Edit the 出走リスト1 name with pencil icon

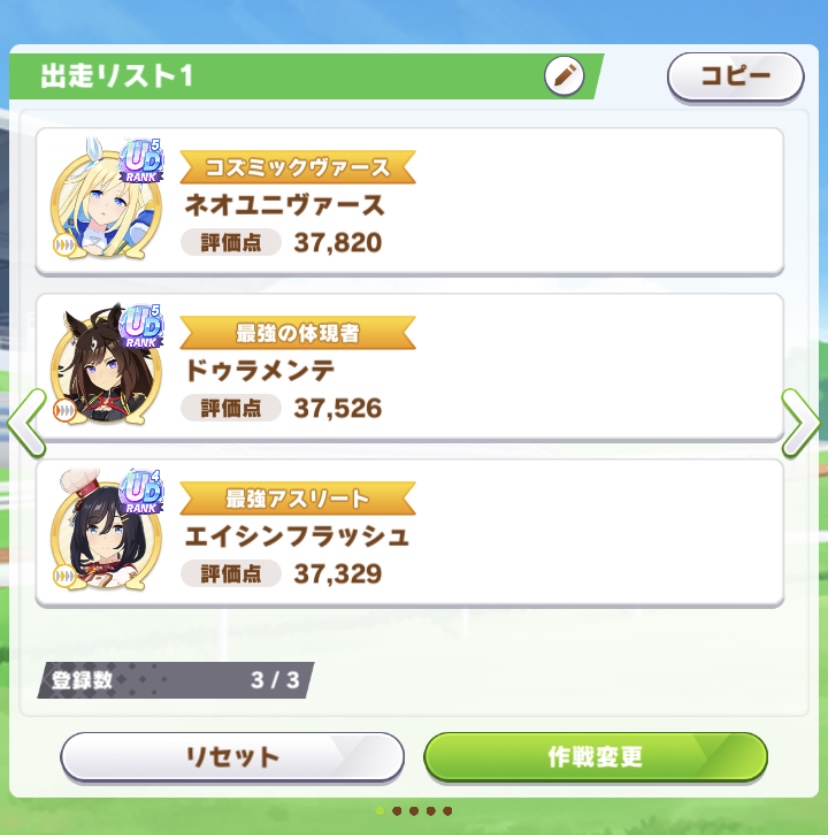[564, 76]
